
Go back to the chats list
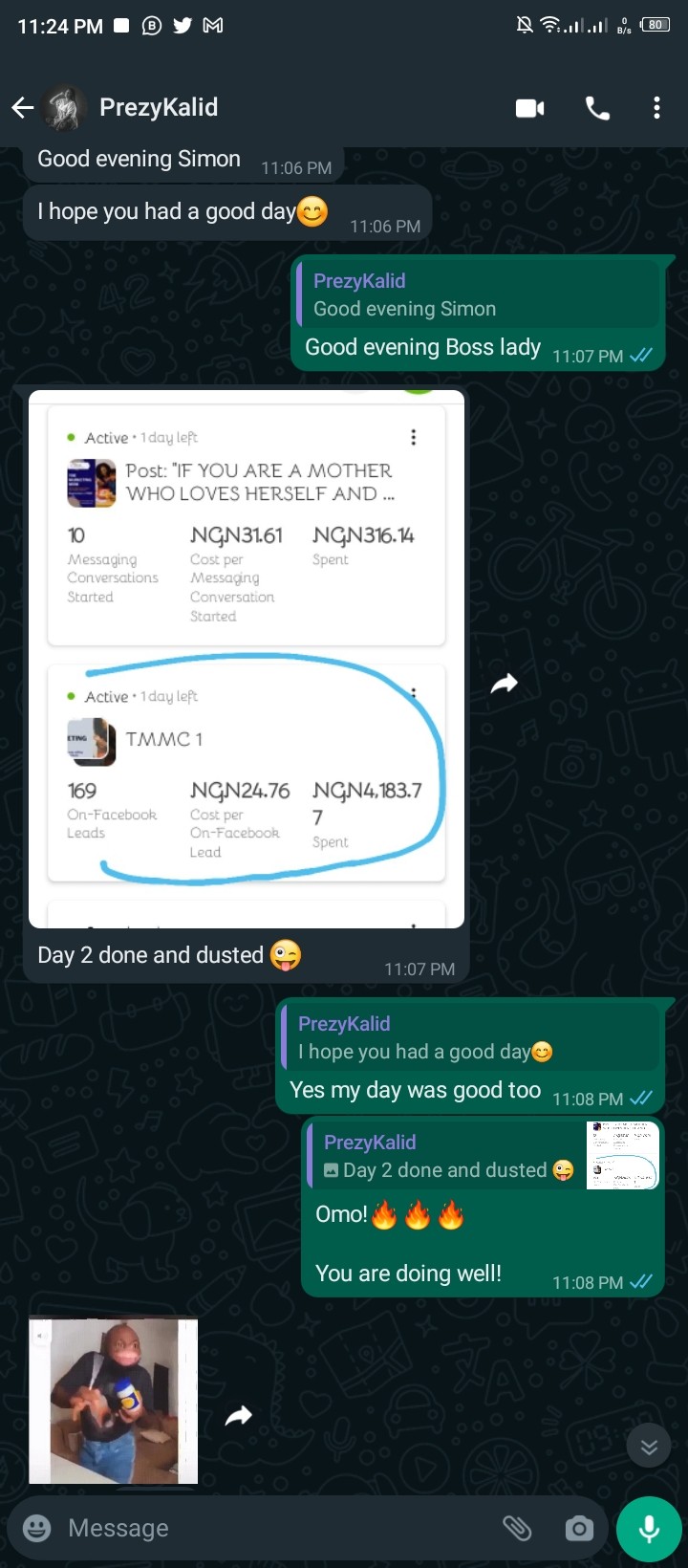(23, 108)
